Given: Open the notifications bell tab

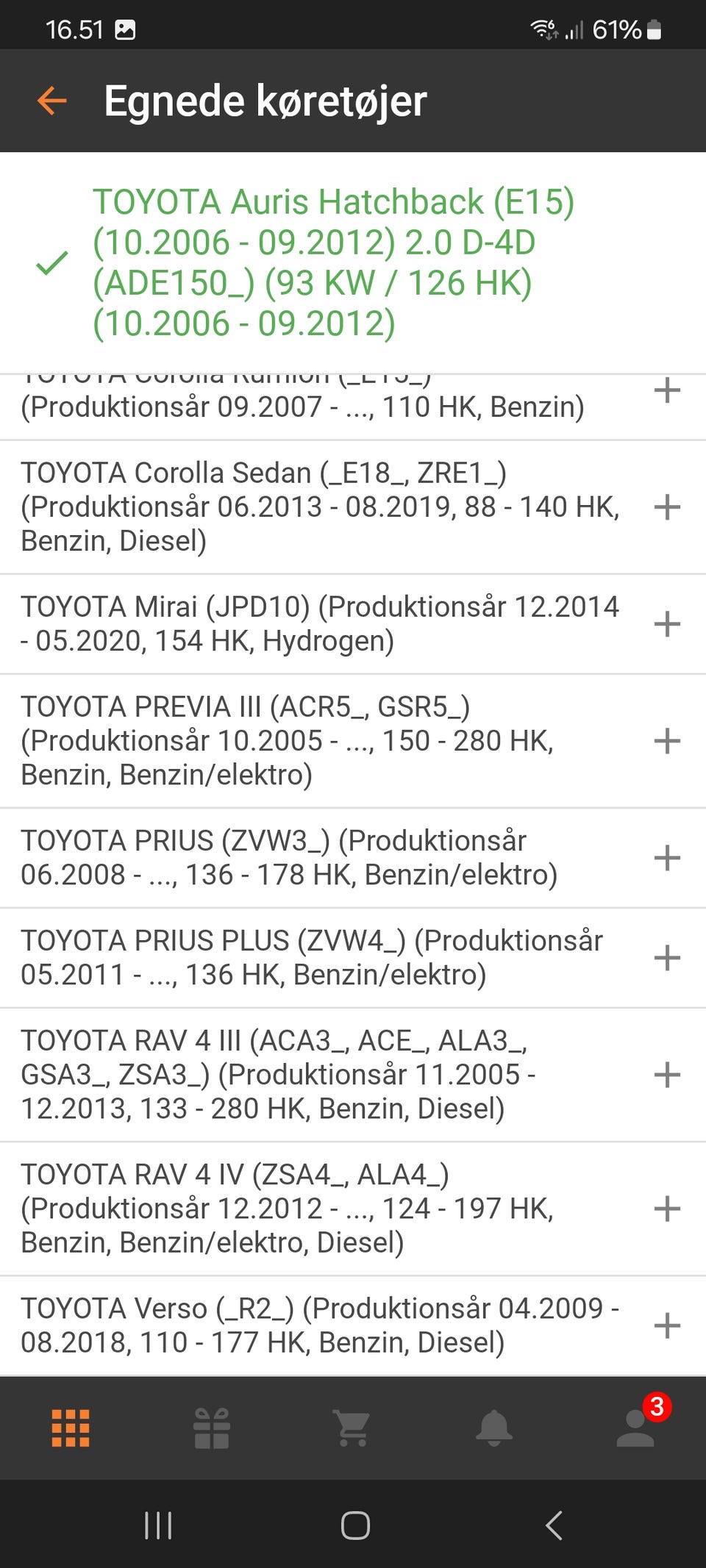Looking at the screenshot, I should click(494, 1428).
